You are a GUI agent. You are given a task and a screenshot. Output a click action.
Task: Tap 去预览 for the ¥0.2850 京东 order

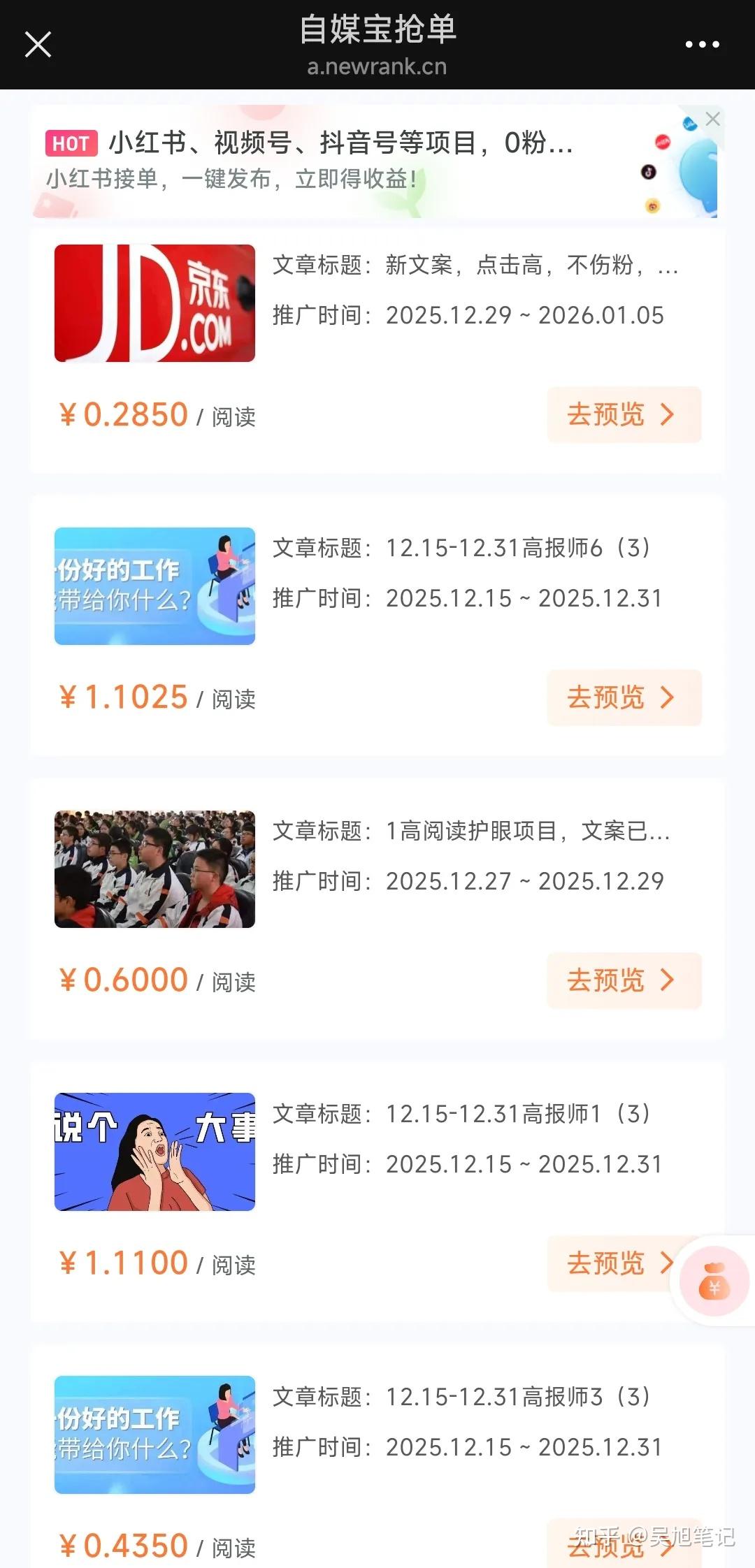(624, 414)
